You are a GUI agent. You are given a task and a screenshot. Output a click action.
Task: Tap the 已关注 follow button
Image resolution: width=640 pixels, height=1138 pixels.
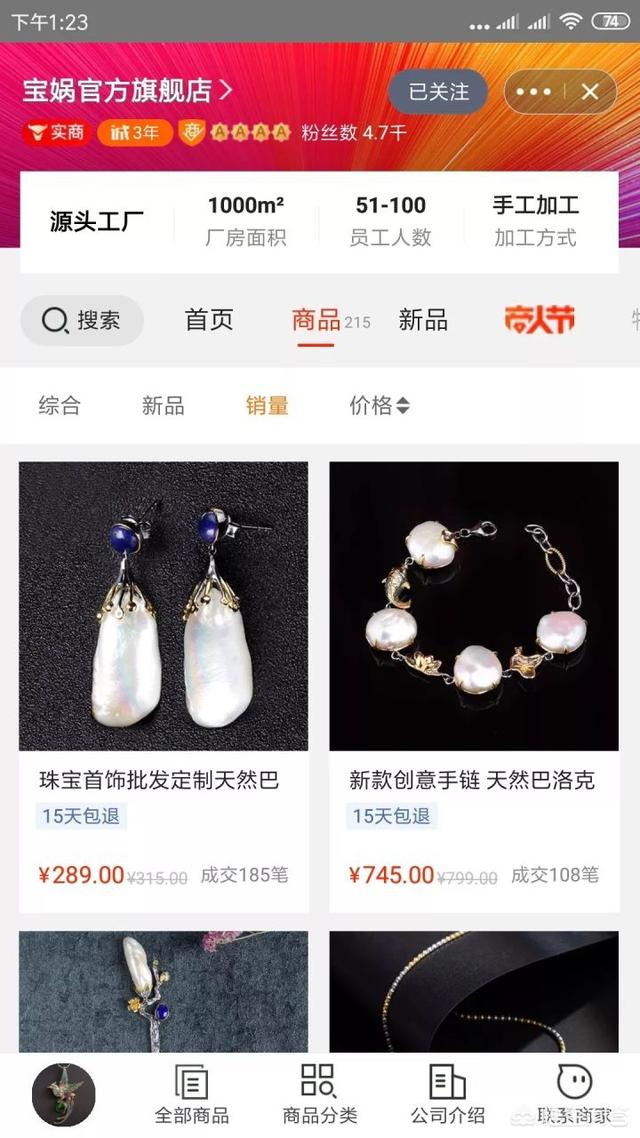click(438, 92)
